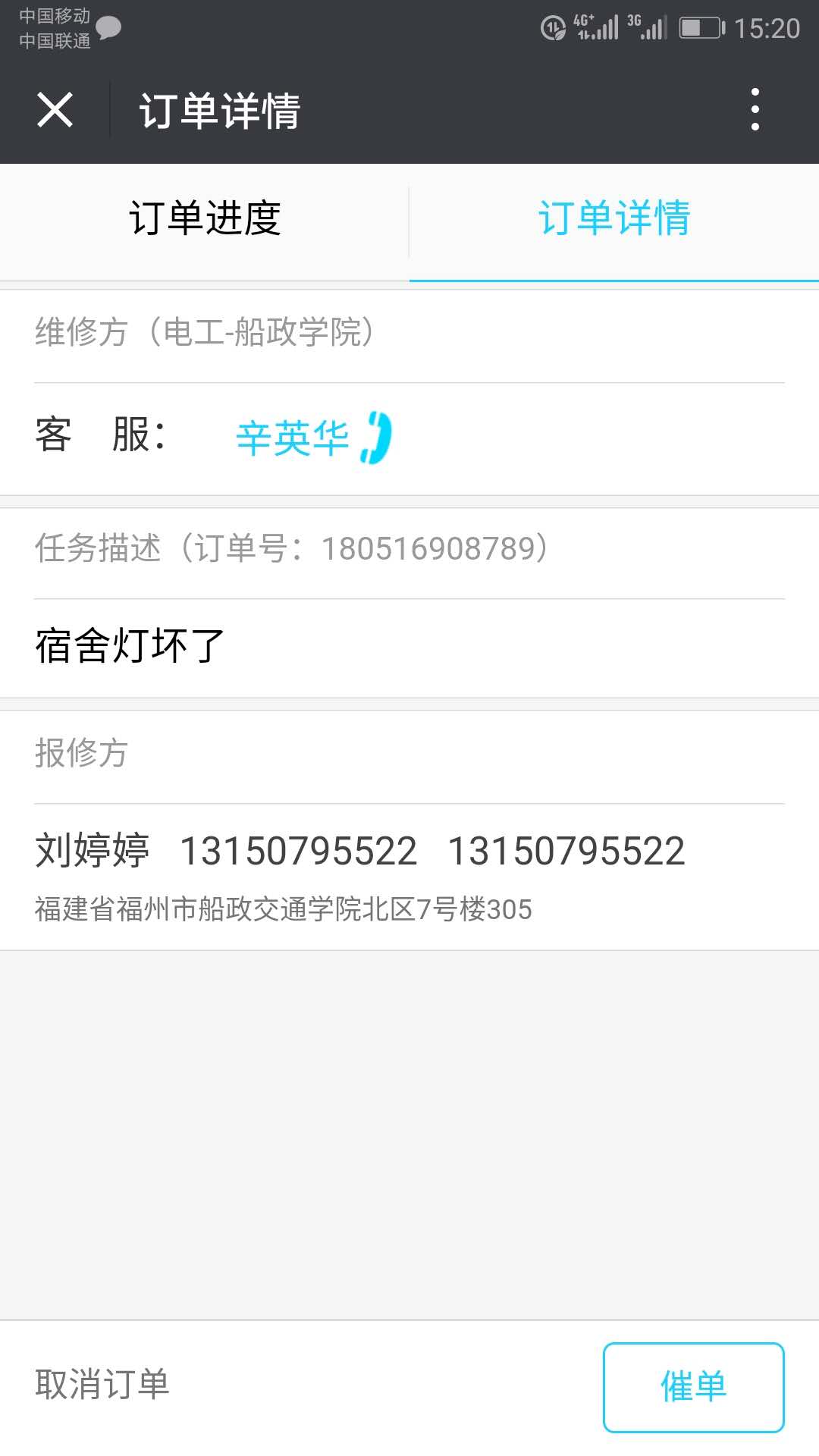Call customer service 辛英华

point(376,438)
